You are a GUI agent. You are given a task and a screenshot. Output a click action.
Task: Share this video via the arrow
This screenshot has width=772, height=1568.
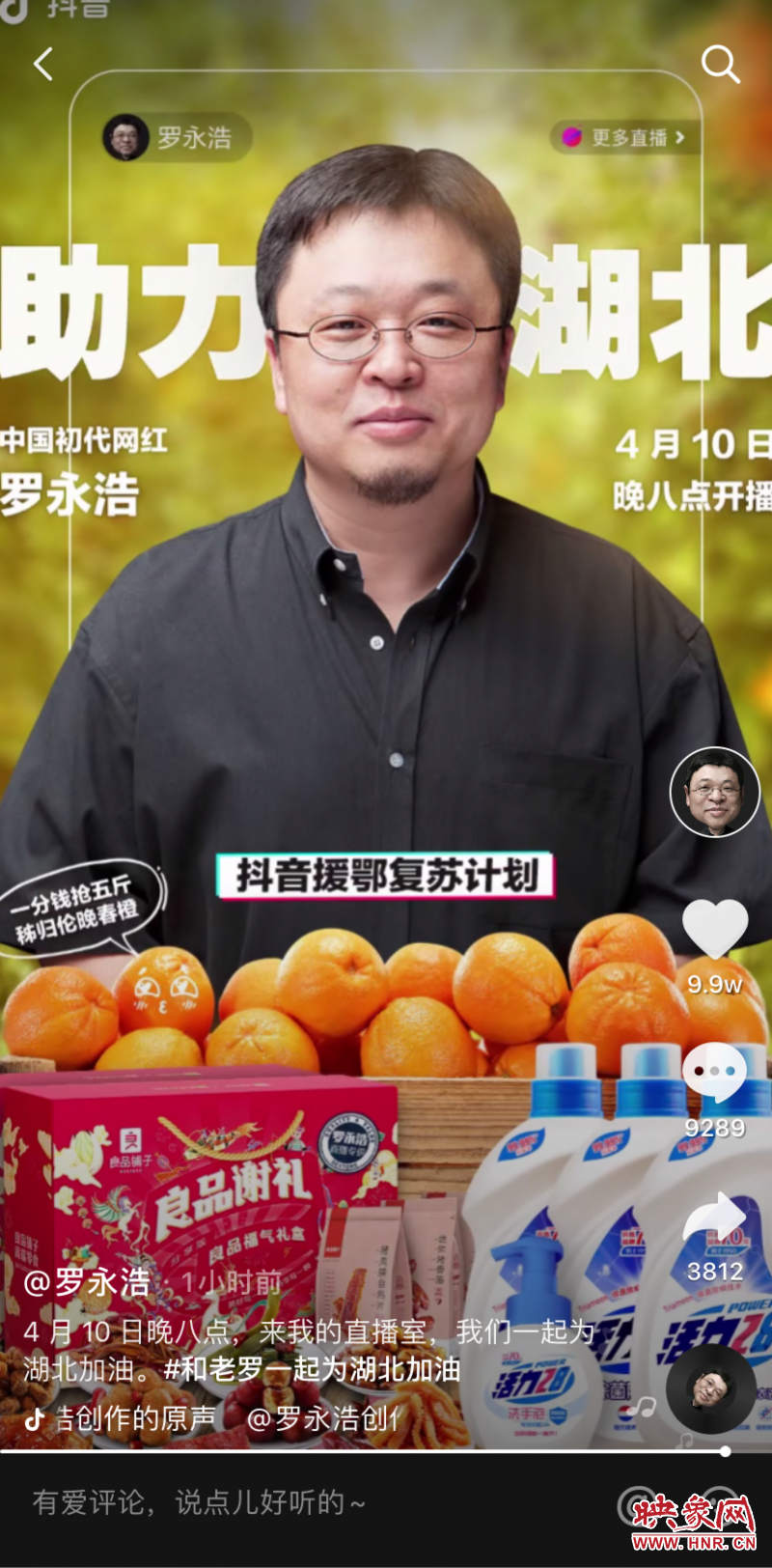[x=715, y=1218]
